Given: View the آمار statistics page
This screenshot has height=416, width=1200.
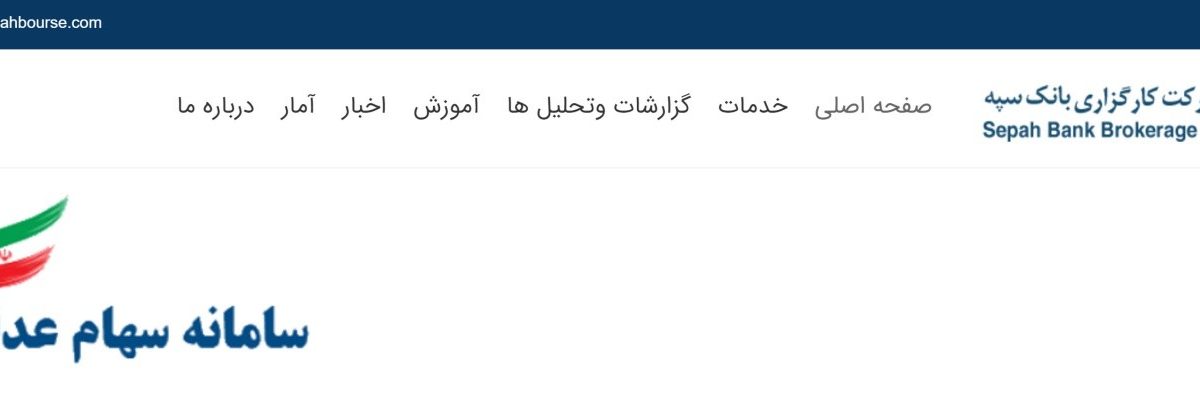Looking at the screenshot, I should point(297,106).
